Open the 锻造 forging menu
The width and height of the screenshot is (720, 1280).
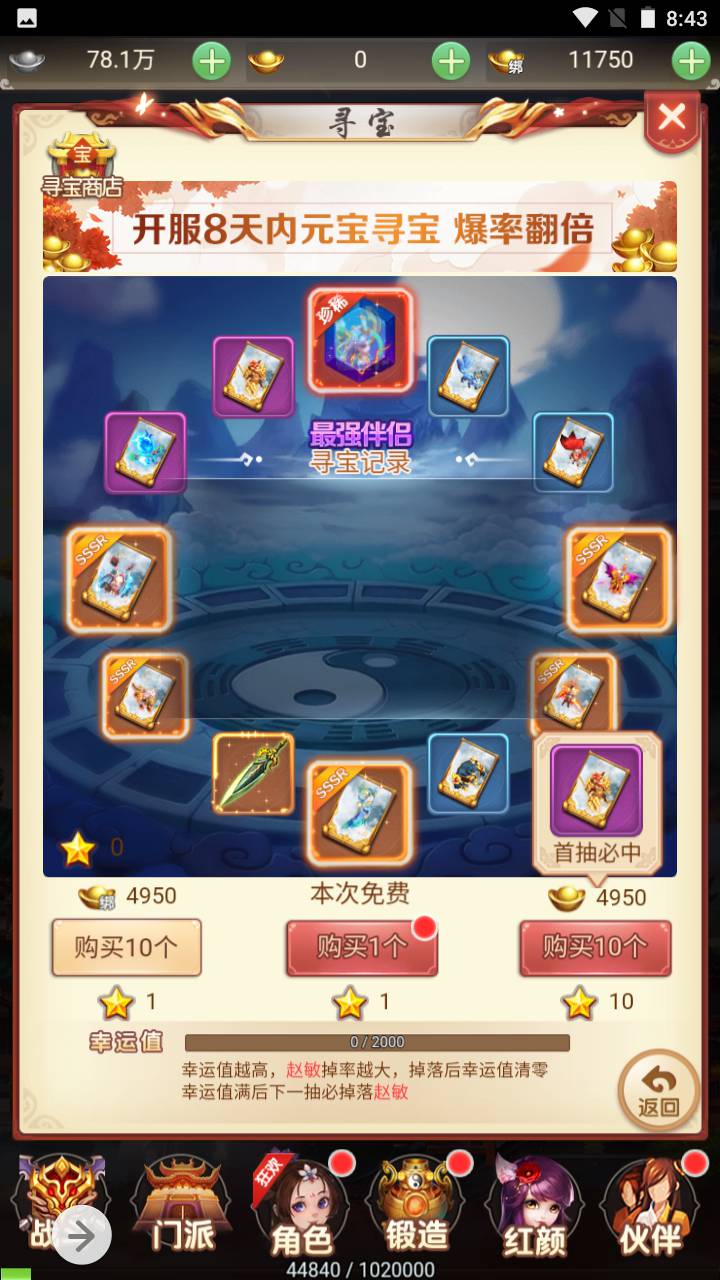coord(416,1205)
